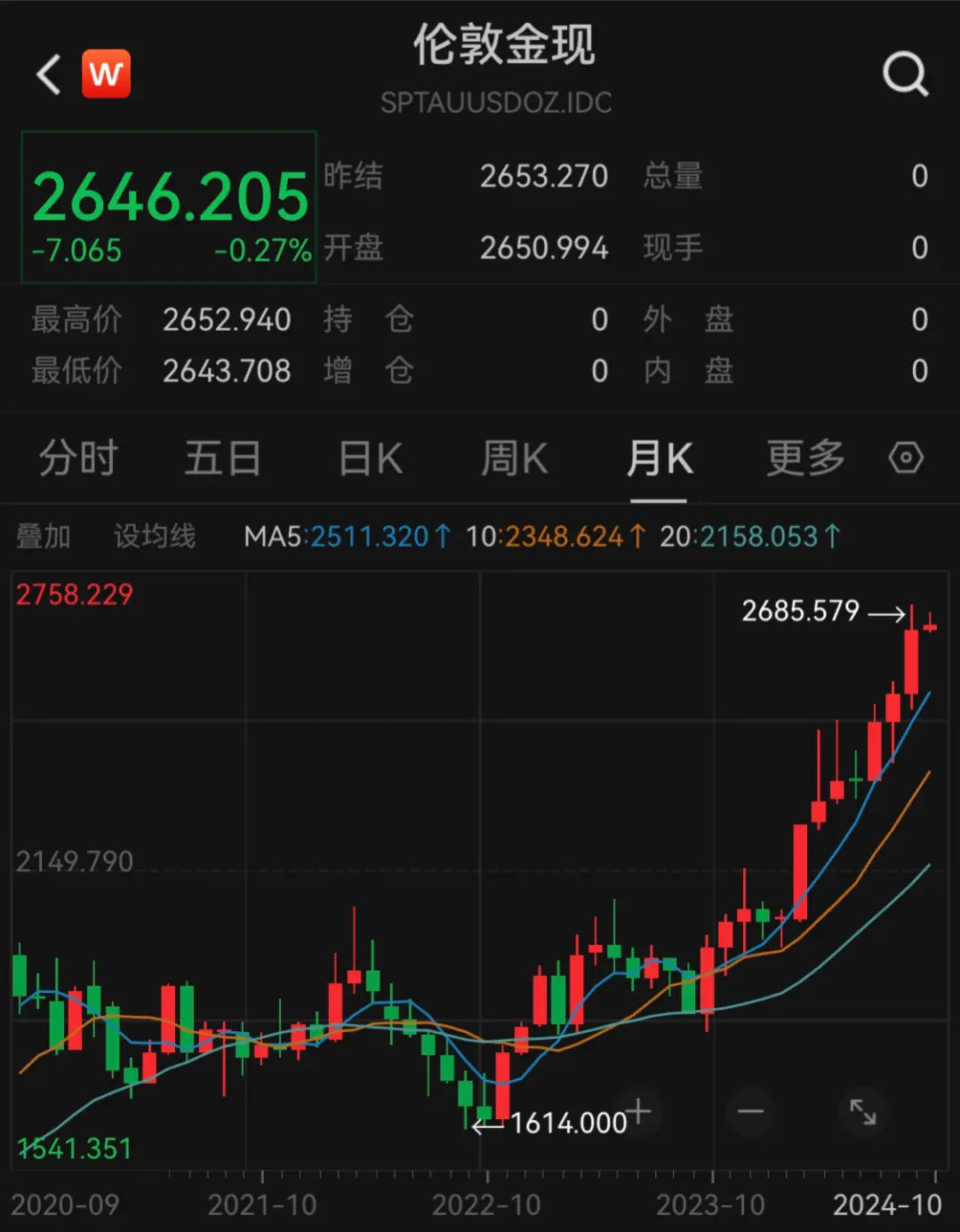Open 设均线 moving average settings
The width and height of the screenshot is (960, 1232).
(x=155, y=536)
